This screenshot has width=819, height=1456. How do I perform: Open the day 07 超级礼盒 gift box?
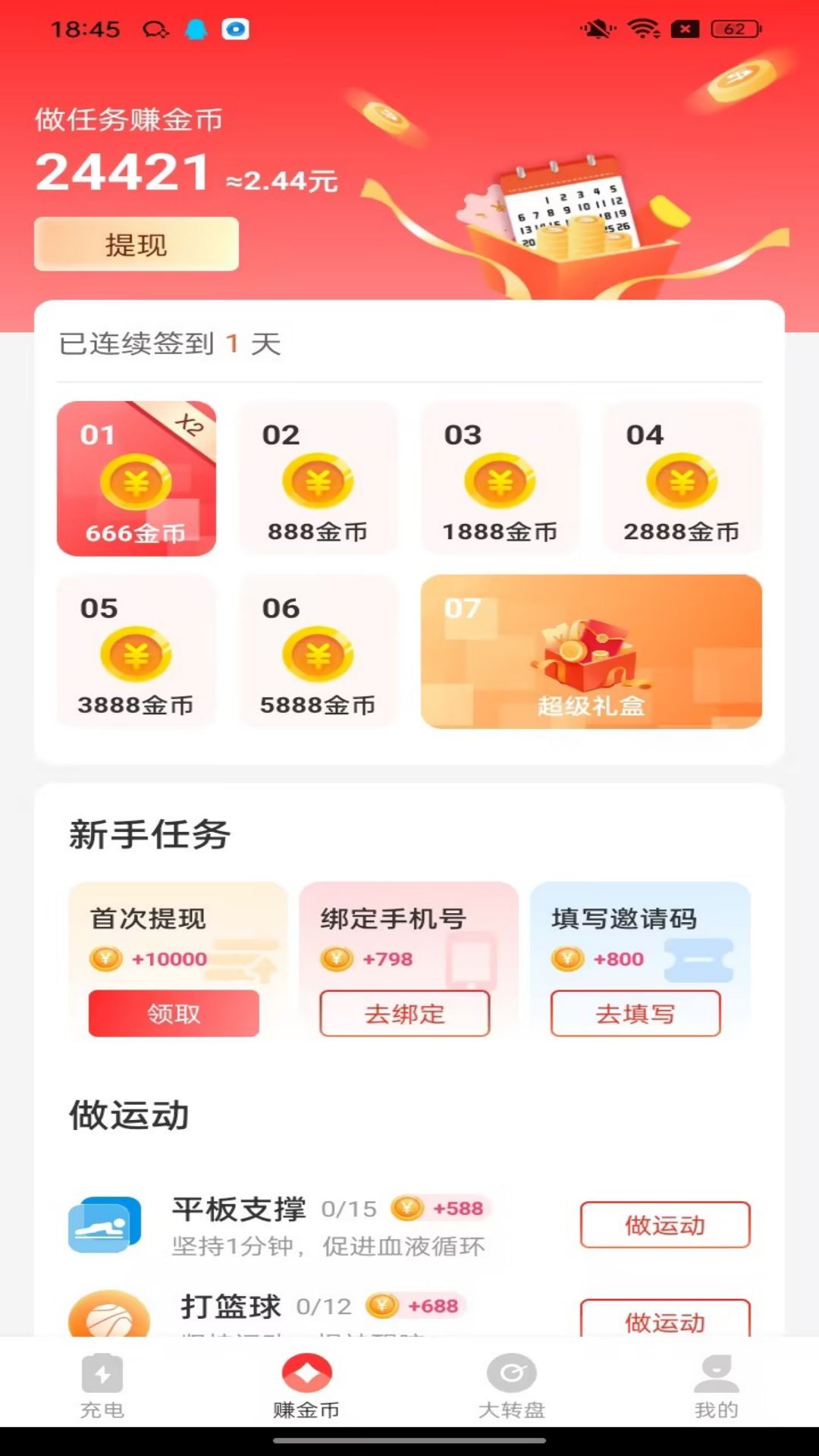591,651
